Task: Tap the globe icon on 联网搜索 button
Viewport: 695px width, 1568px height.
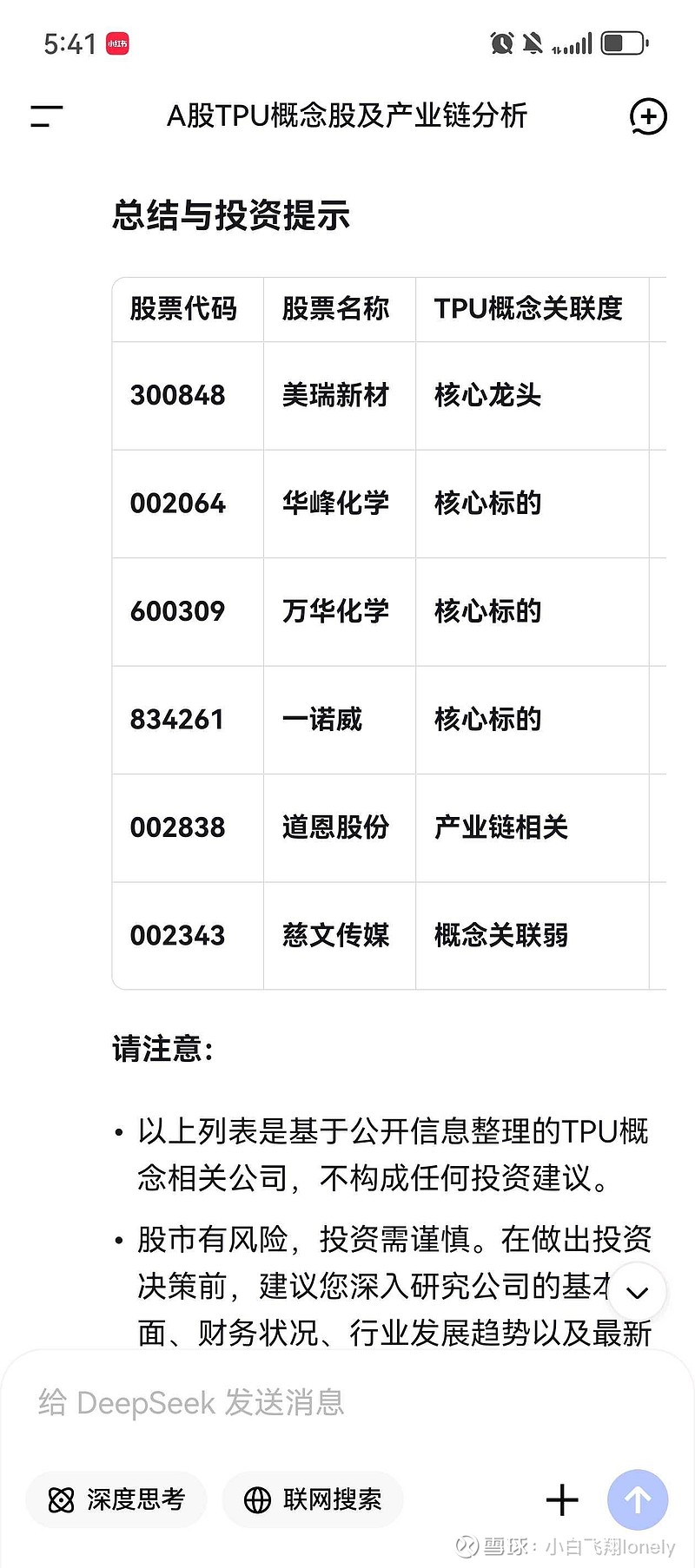Action: [x=258, y=1499]
